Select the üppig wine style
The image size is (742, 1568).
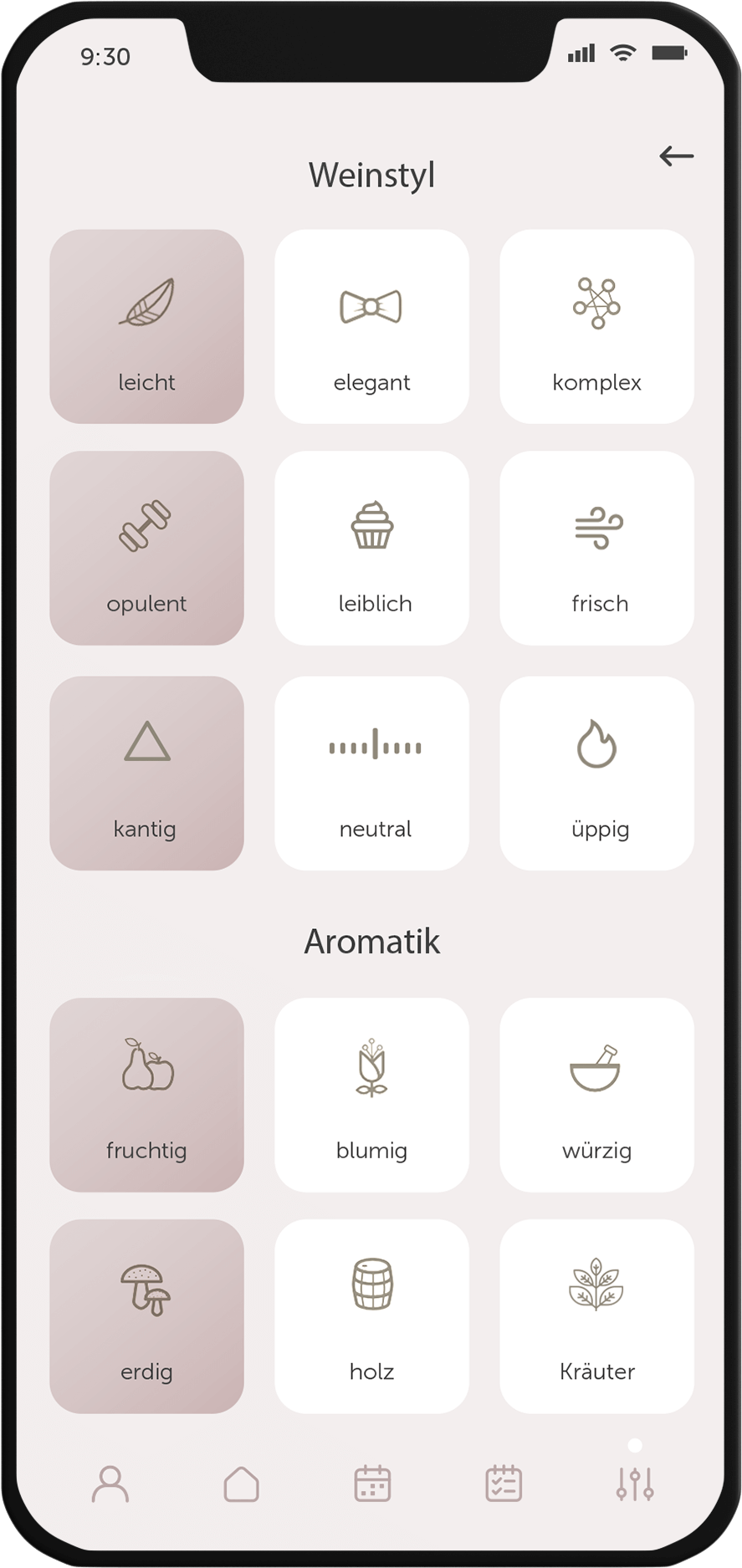pos(596,773)
